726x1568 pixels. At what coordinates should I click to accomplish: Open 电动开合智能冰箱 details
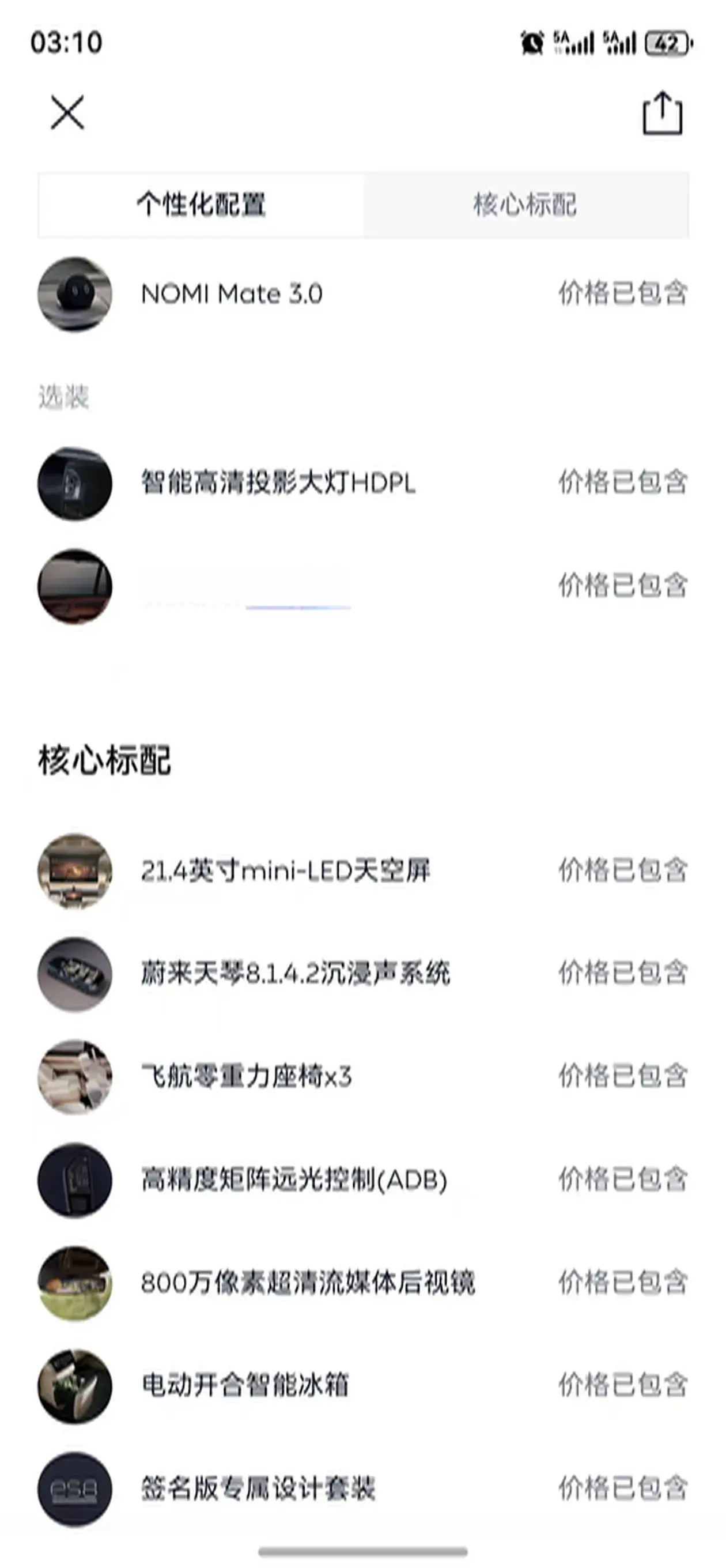click(x=245, y=1385)
